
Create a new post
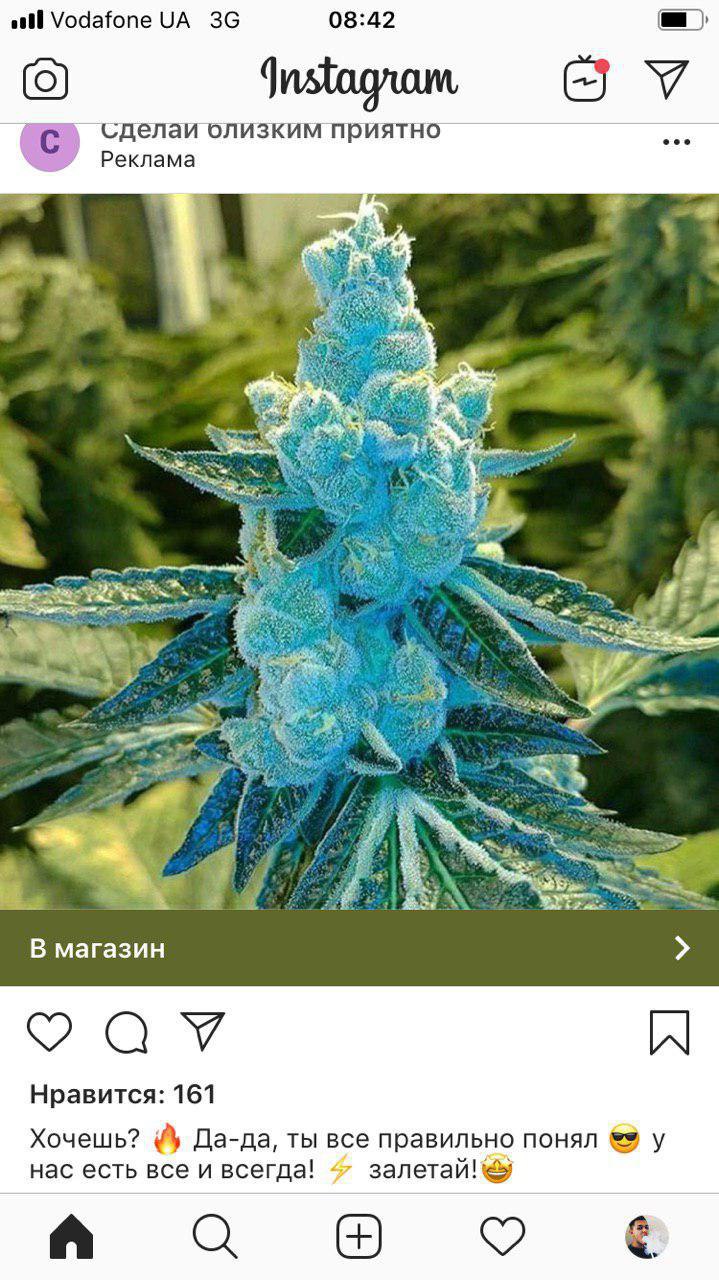point(359,1237)
